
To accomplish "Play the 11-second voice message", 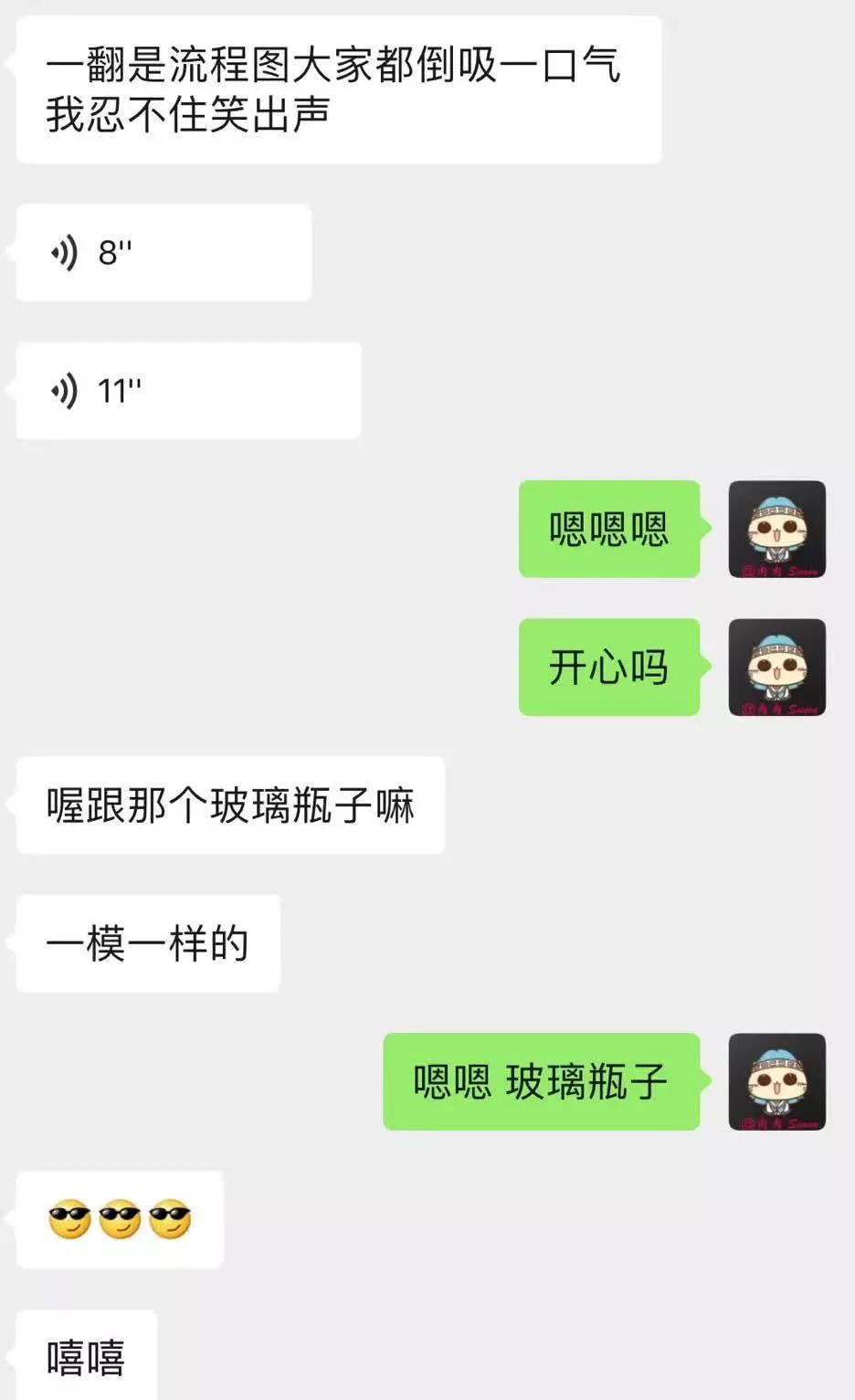I will click(x=187, y=391).
